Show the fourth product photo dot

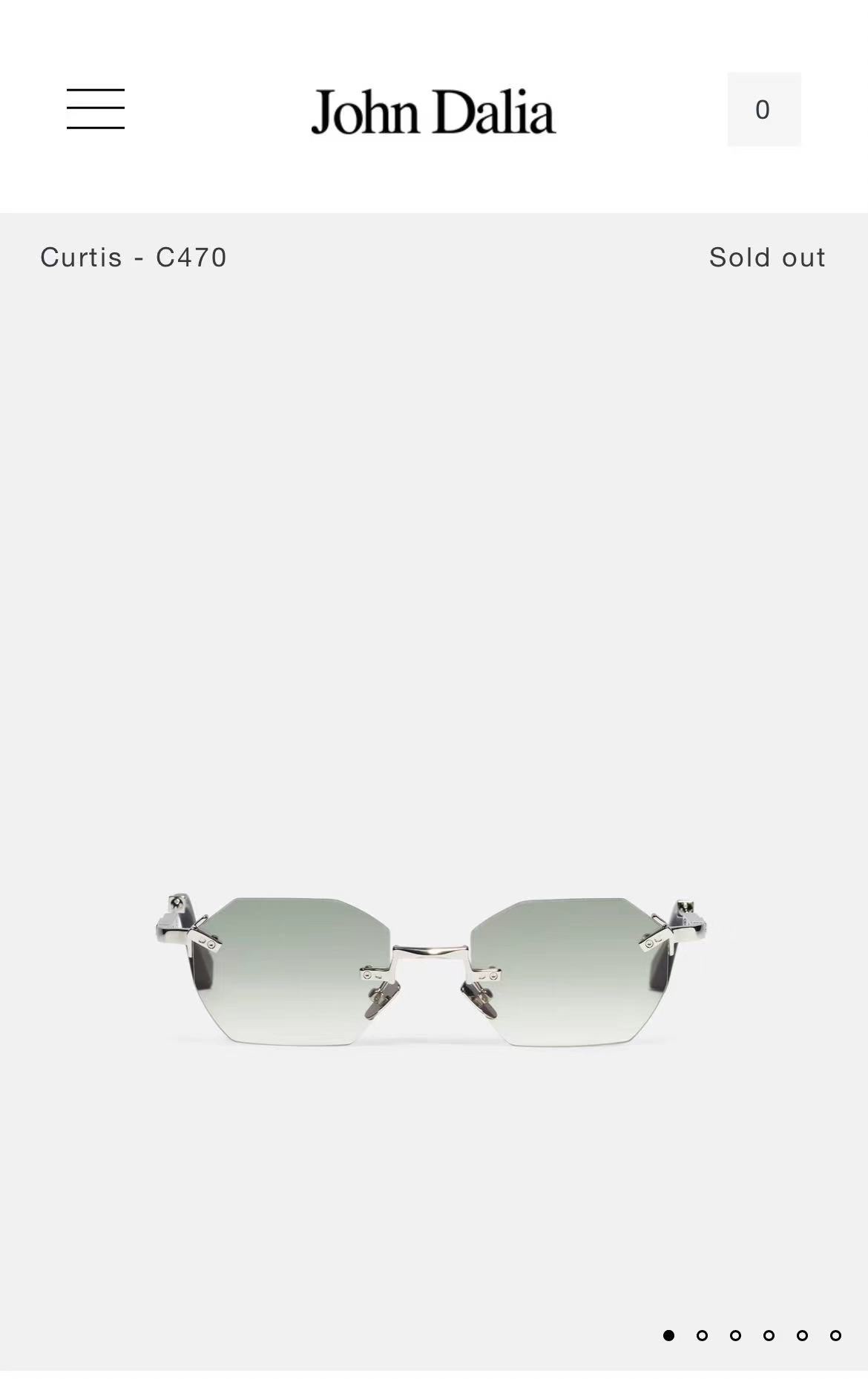tap(769, 1335)
